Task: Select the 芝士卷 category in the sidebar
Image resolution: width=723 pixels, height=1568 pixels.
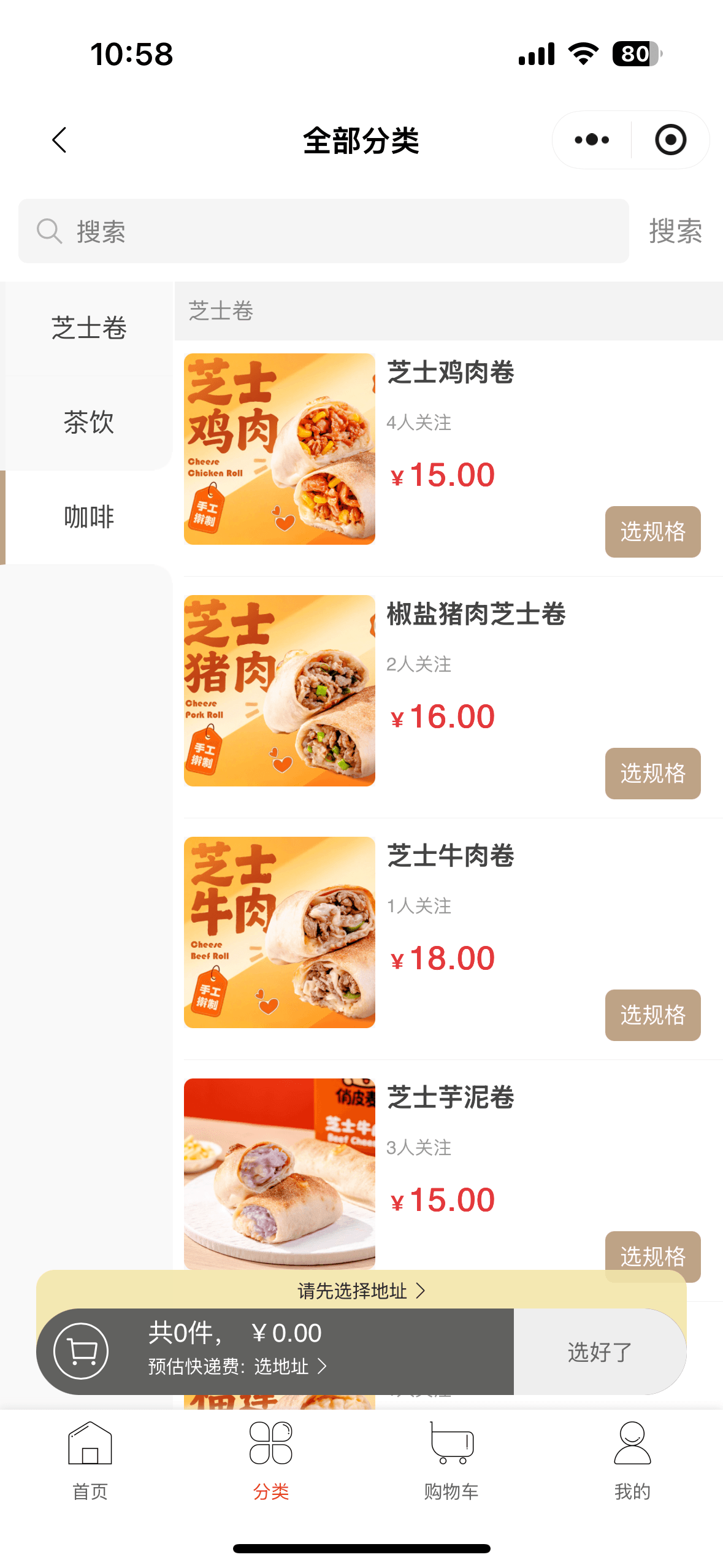Action: click(89, 328)
